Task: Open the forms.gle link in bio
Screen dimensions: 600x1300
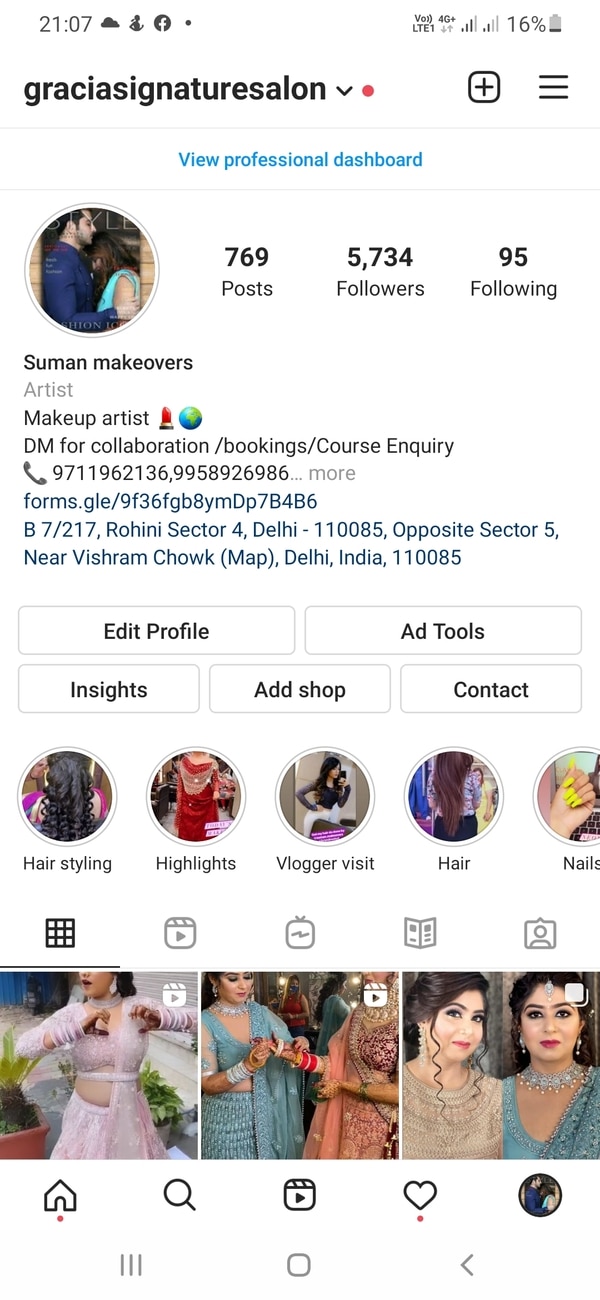Action: (170, 501)
